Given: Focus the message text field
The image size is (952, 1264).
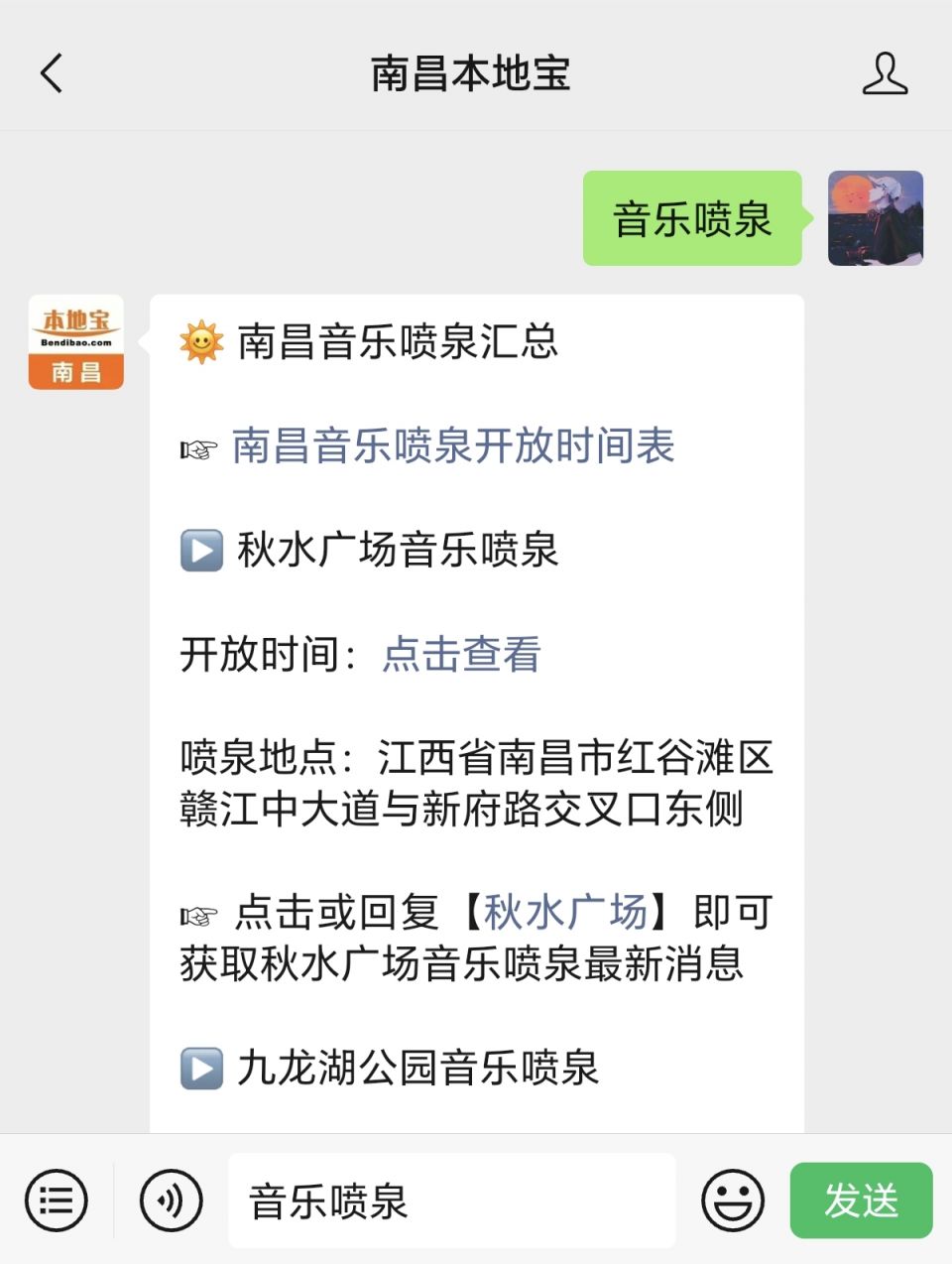Looking at the screenshot, I should point(451,1201).
